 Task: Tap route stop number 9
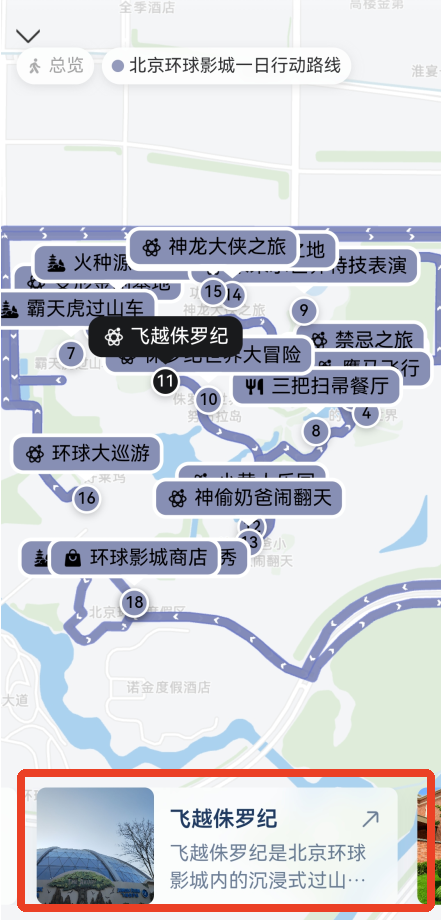[303, 310]
